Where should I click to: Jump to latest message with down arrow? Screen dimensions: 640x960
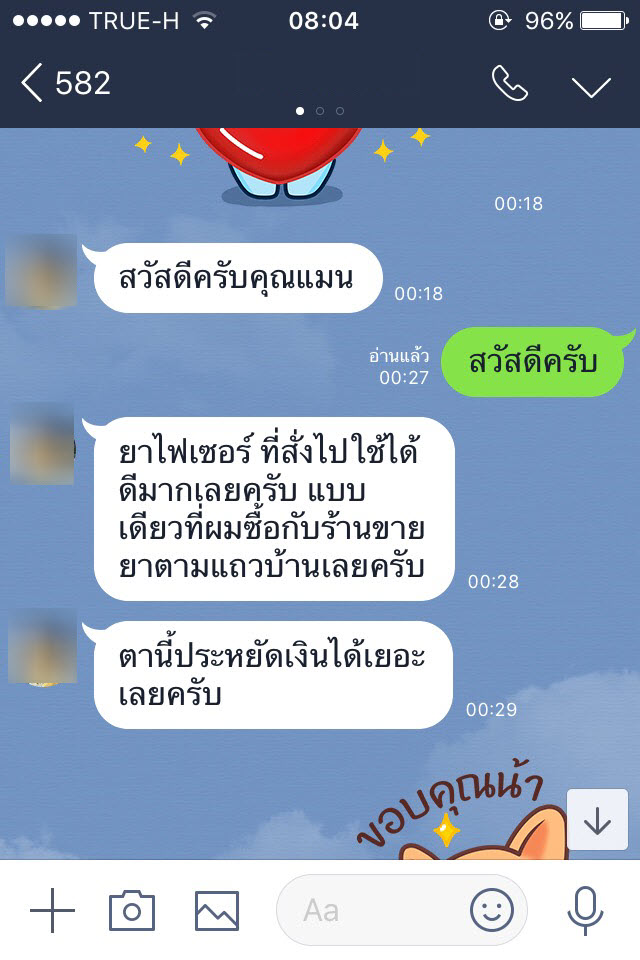tap(597, 820)
